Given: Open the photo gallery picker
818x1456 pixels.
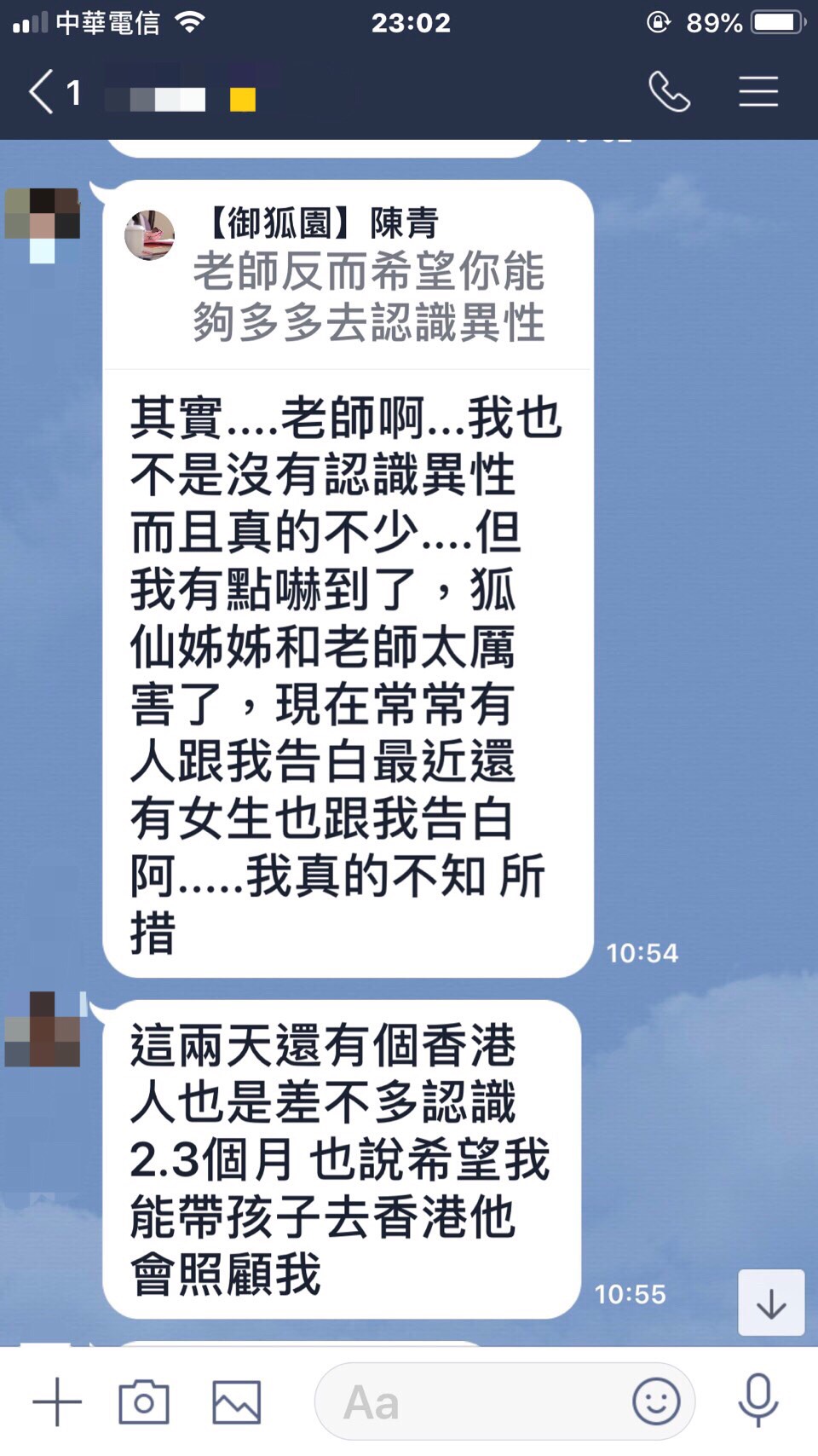Looking at the screenshot, I should tap(236, 1401).
